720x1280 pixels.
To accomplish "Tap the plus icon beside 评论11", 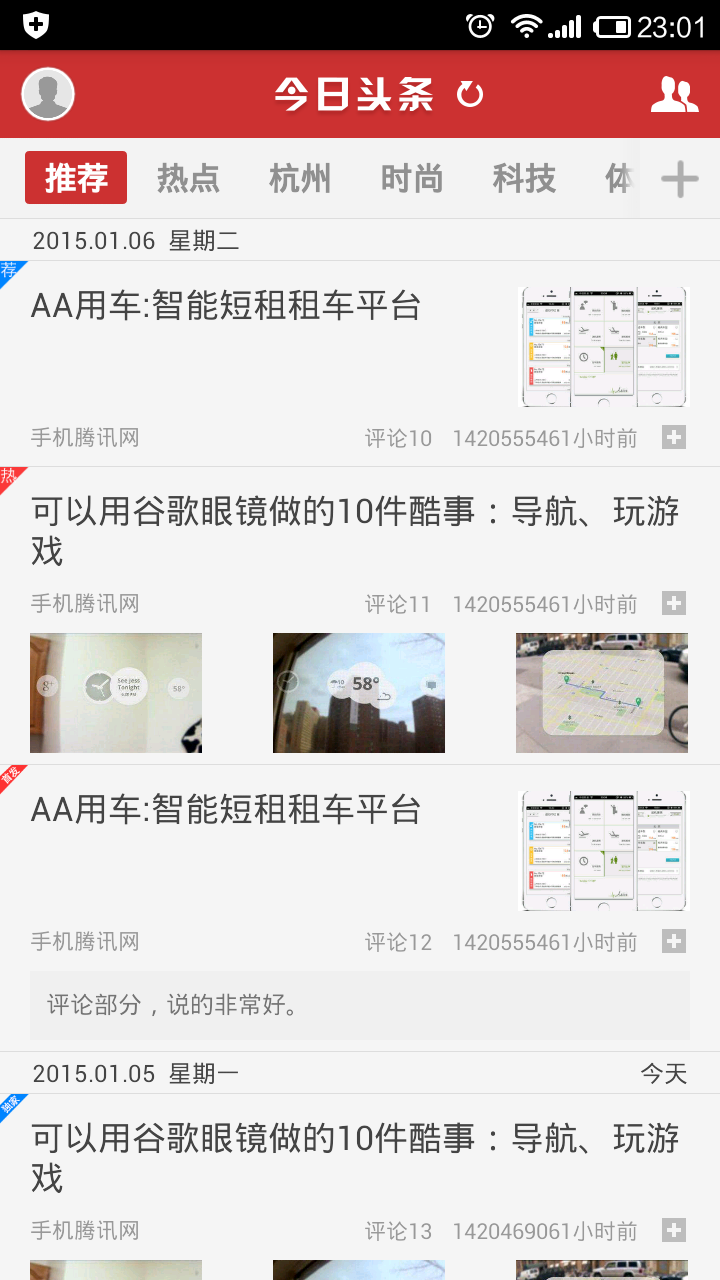I will (674, 603).
